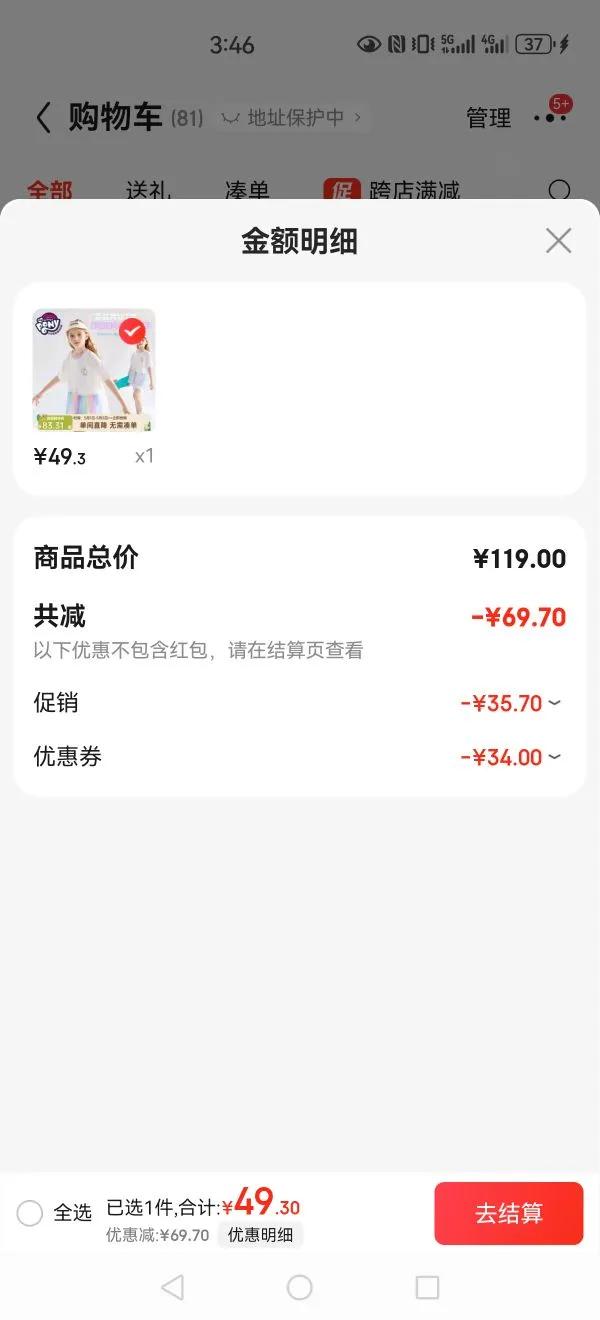Toggle the 全选 checkbox
This screenshot has width=600, height=1320.
click(x=30, y=1213)
